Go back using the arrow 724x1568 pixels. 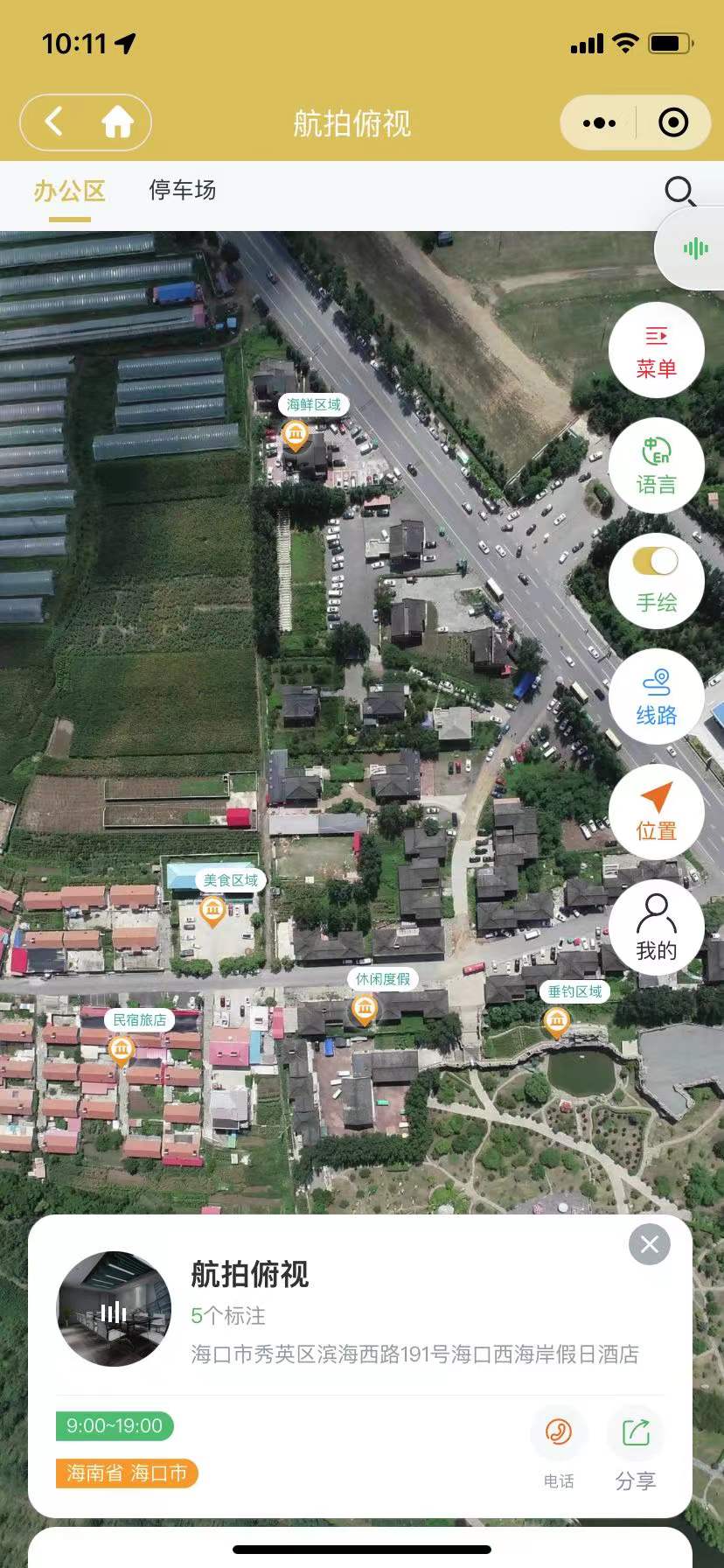point(54,122)
